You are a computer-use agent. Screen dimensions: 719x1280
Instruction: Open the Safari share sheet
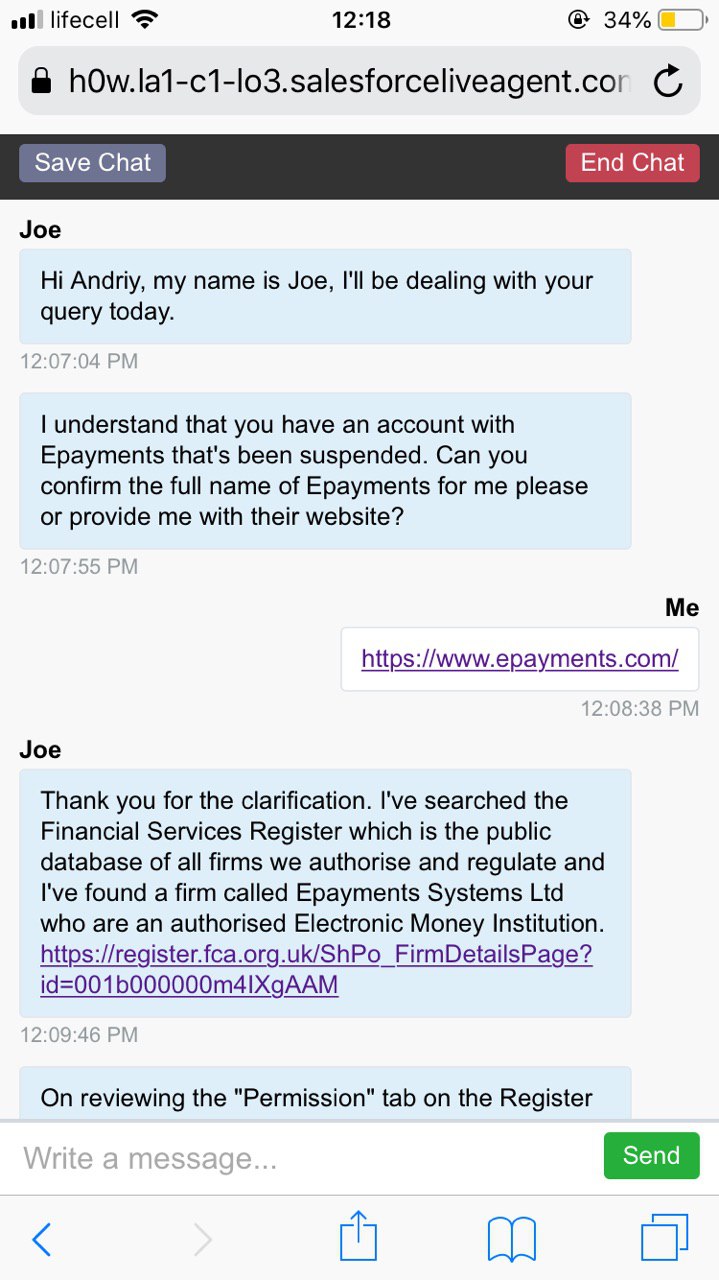[x=358, y=1238]
